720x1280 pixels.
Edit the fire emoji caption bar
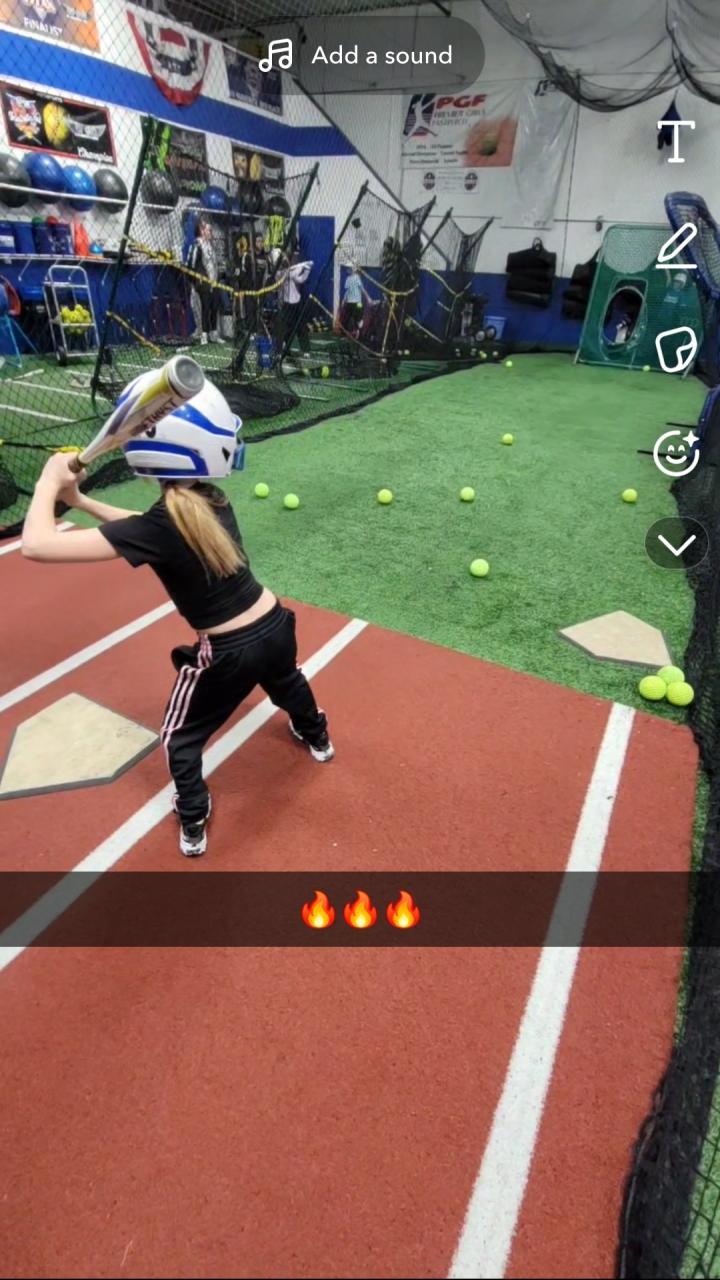[x=360, y=910]
